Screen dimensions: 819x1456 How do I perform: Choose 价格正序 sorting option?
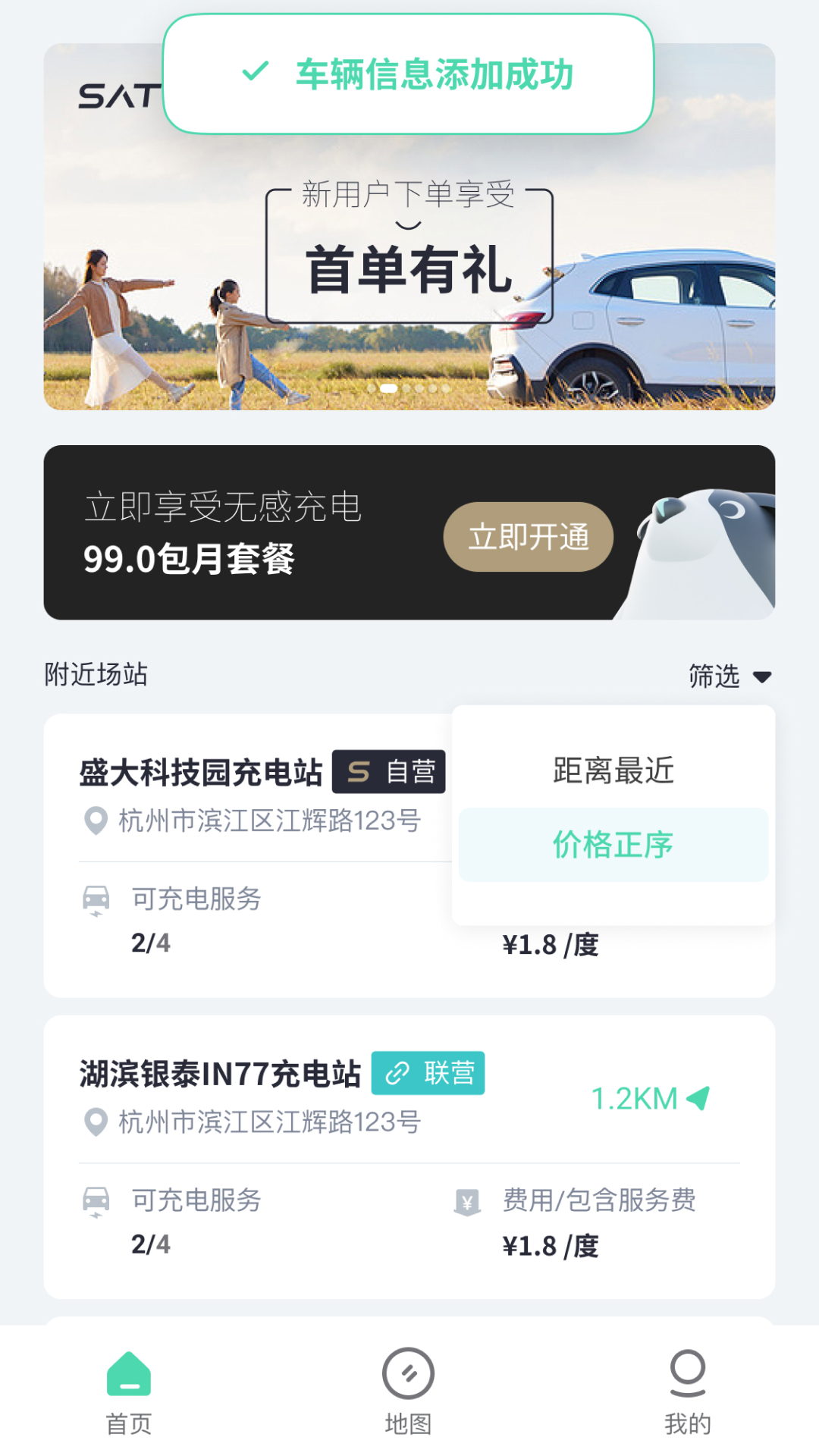pyautogui.click(x=613, y=844)
